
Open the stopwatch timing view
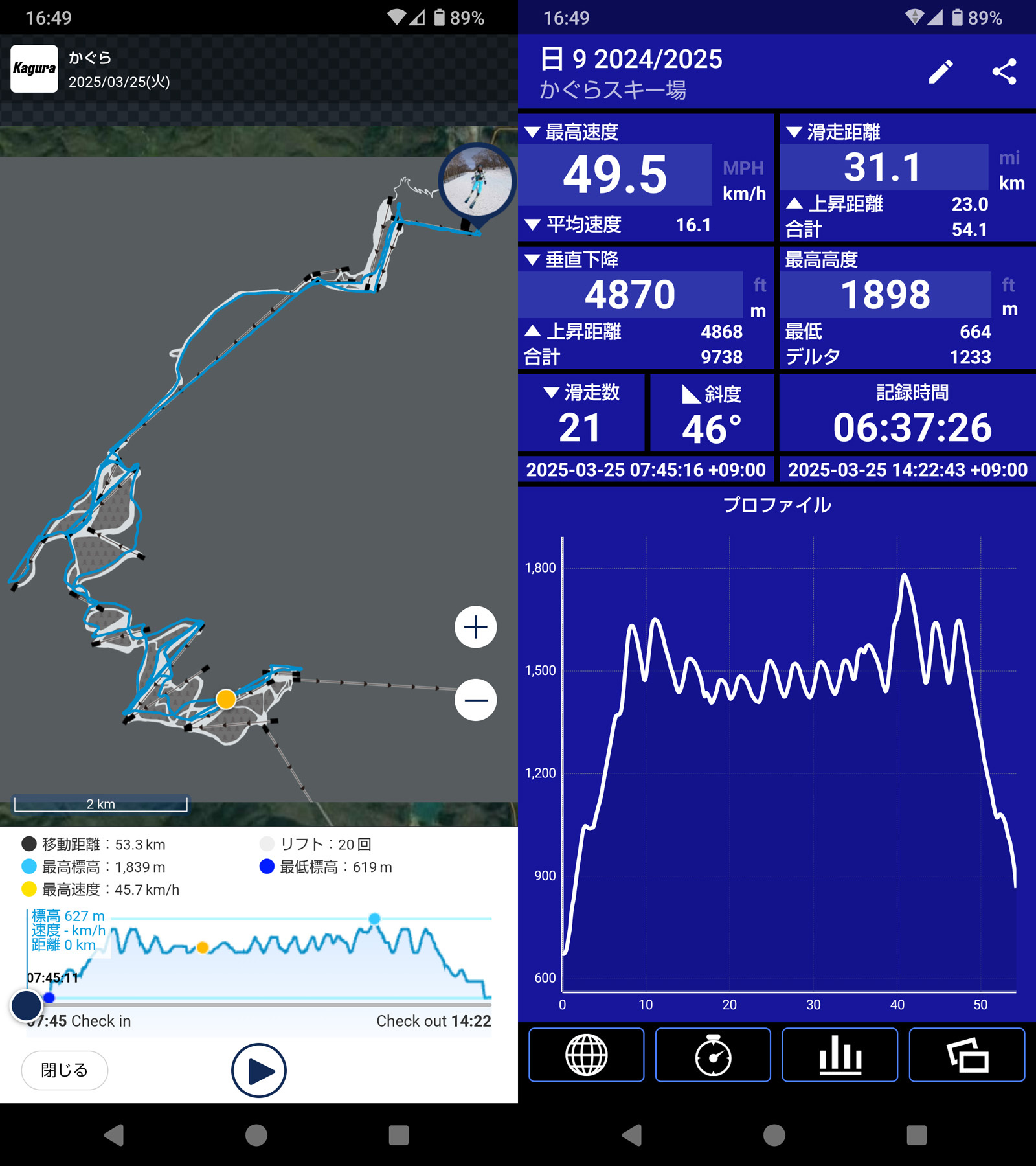[713, 1055]
